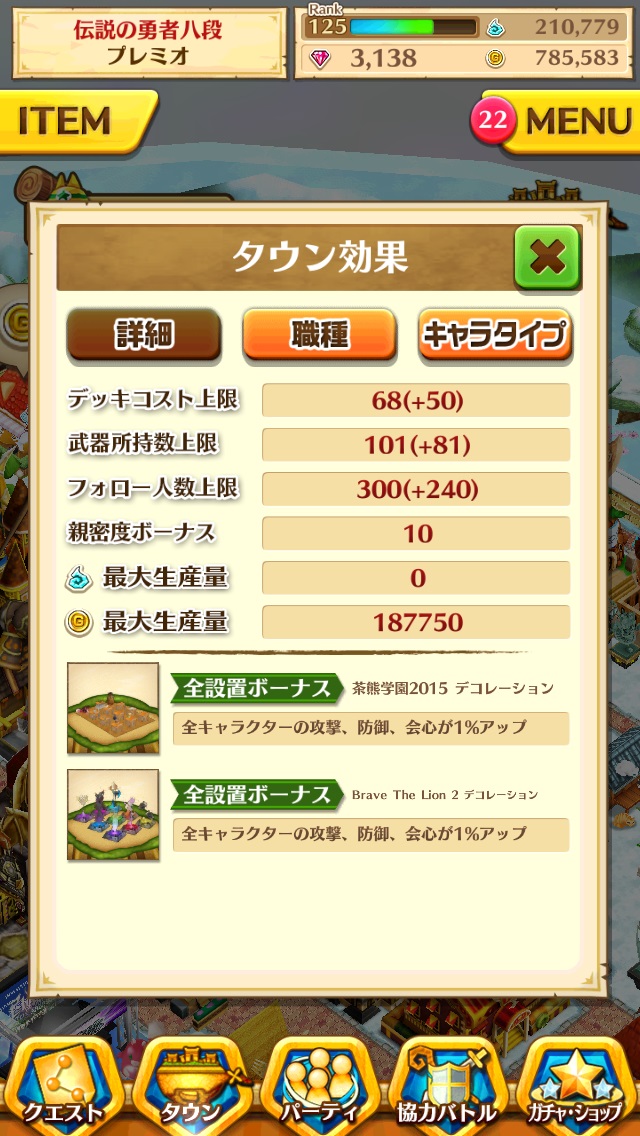Switch to the 詳細 tab
The width and height of the screenshot is (640, 1136).
click(x=144, y=335)
